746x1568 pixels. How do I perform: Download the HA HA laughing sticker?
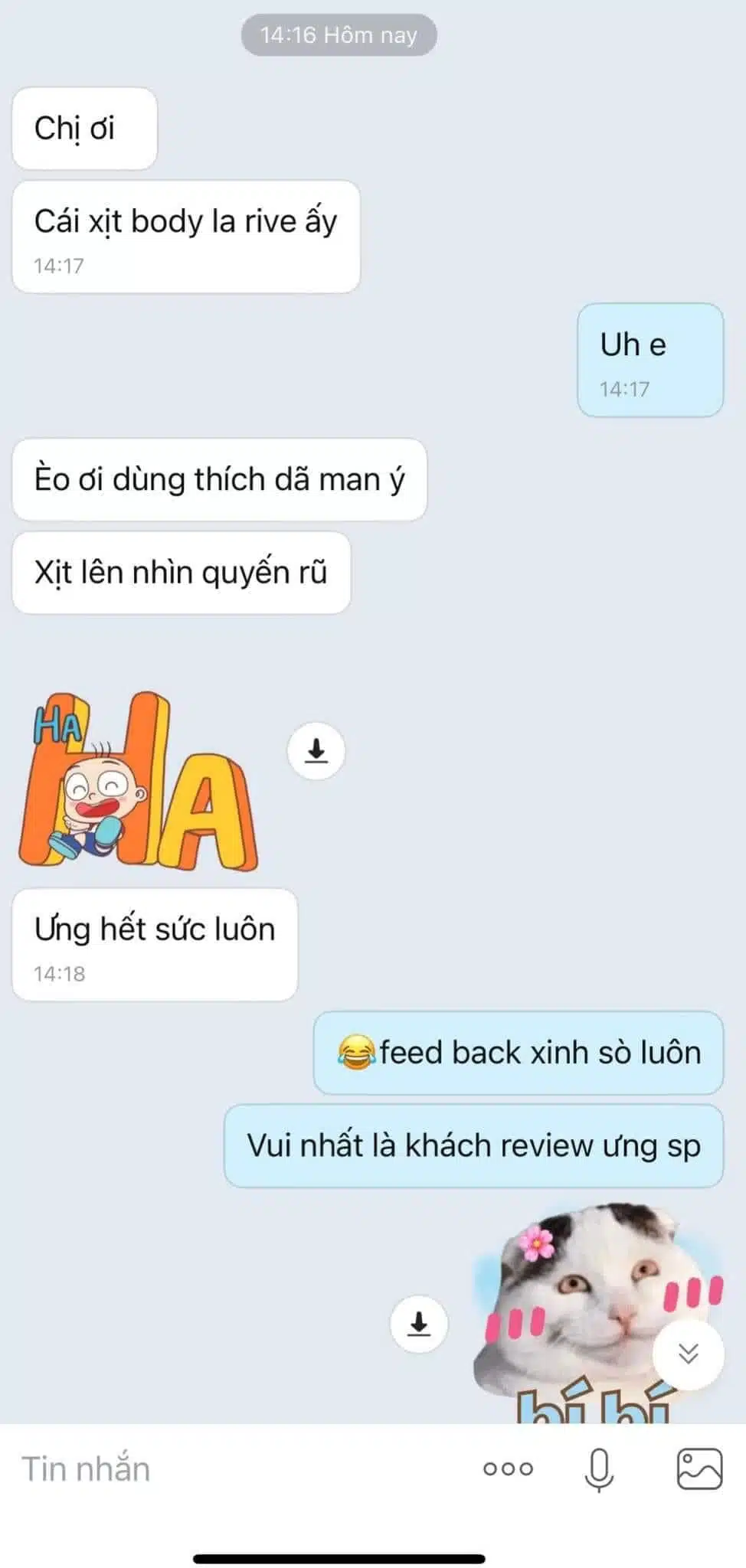[x=316, y=751]
